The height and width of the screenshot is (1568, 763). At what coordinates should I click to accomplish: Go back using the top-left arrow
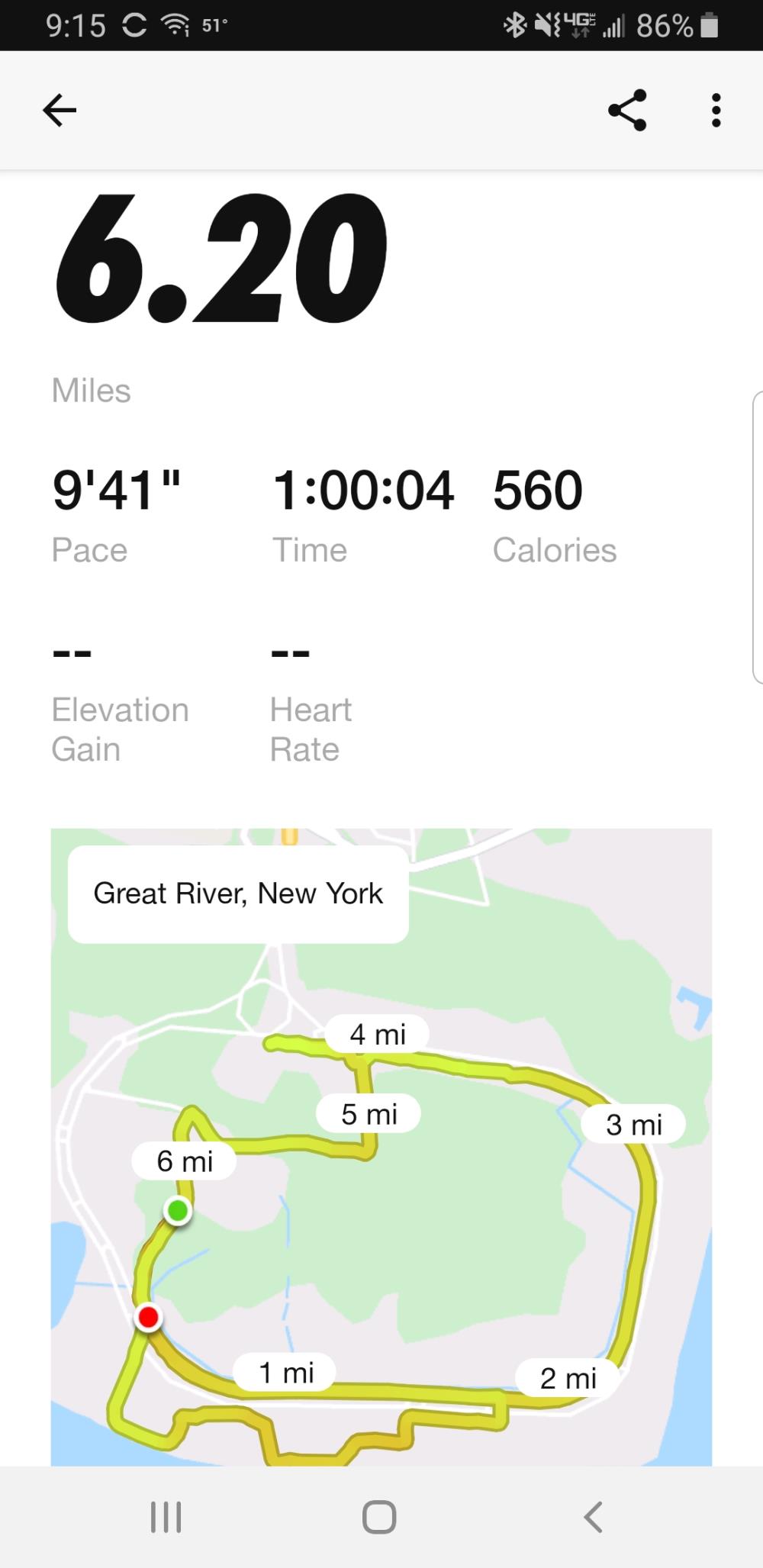60,111
